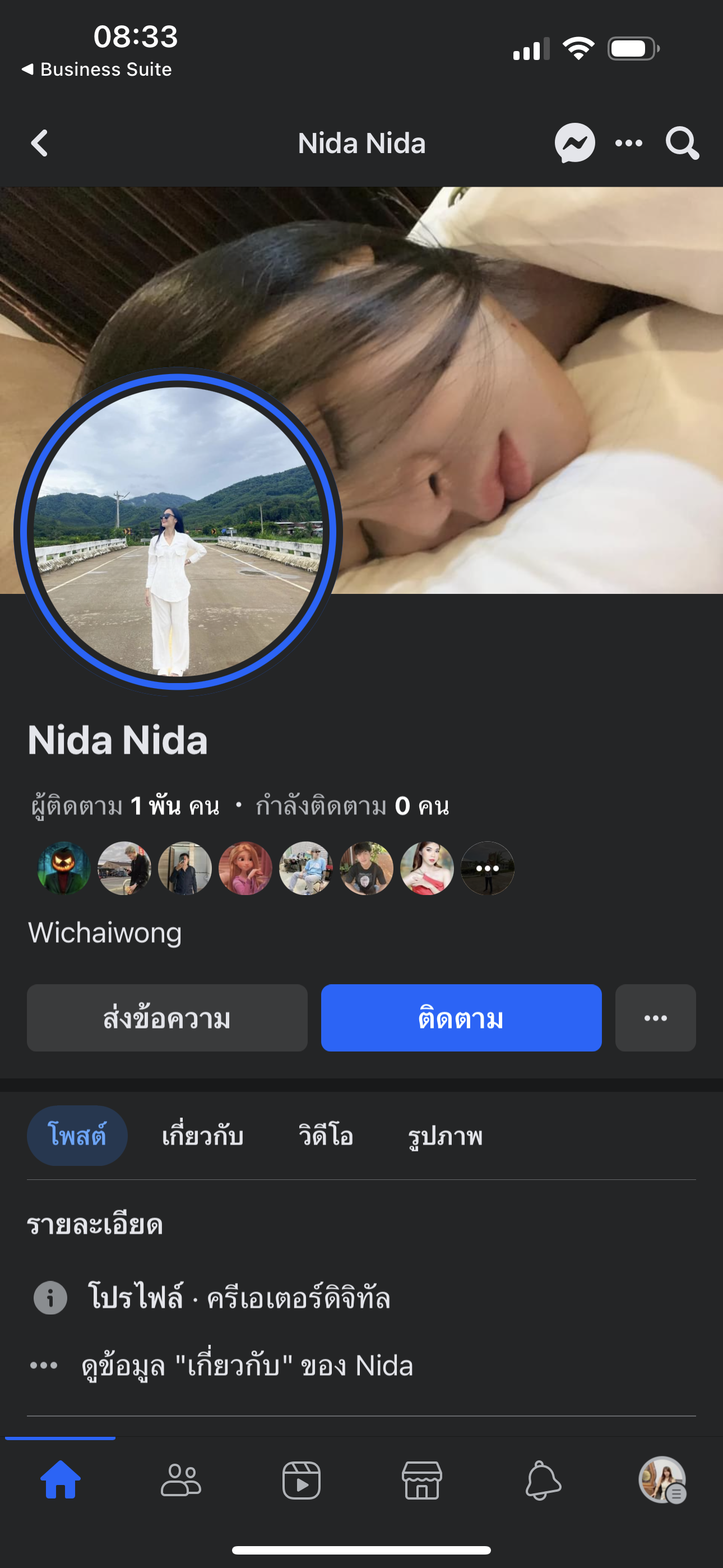Return to Business Suite app
Screen dimensions: 723x1568
point(98,70)
